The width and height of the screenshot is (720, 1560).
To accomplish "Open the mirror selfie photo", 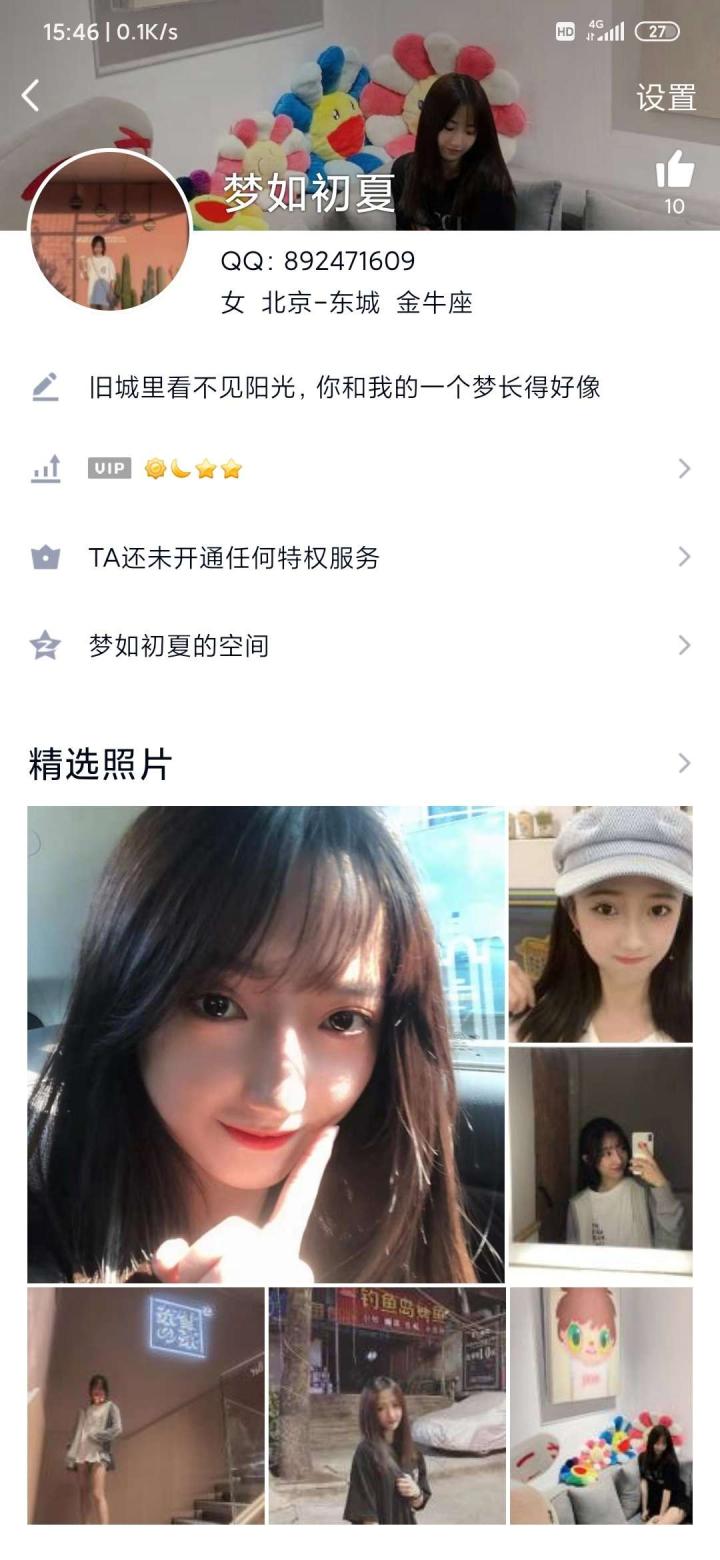I will click(x=601, y=1159).
